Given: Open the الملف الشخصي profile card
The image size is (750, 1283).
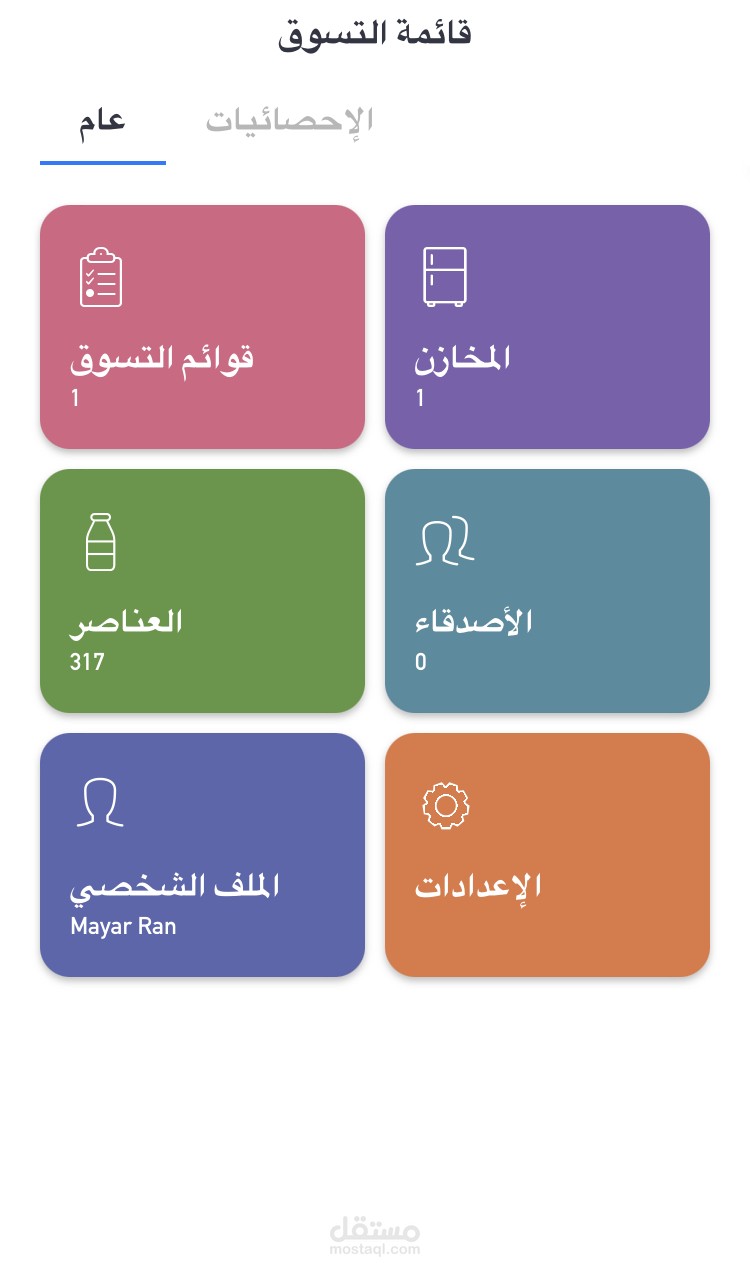Looking at the screenshot, I should click(x=202, y=855).
